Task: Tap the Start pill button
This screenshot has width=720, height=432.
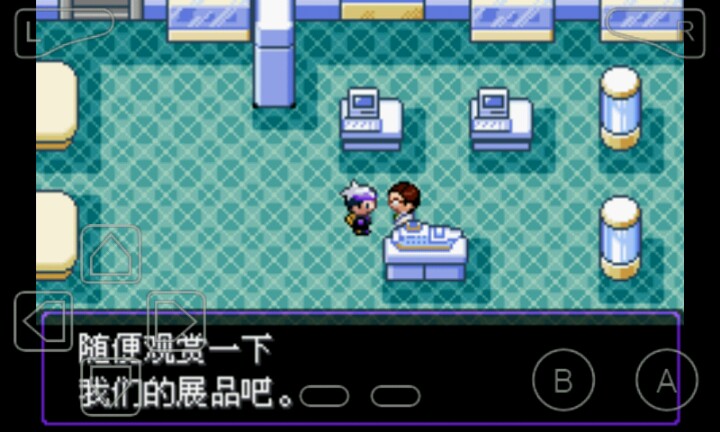Action: point(396,396)
